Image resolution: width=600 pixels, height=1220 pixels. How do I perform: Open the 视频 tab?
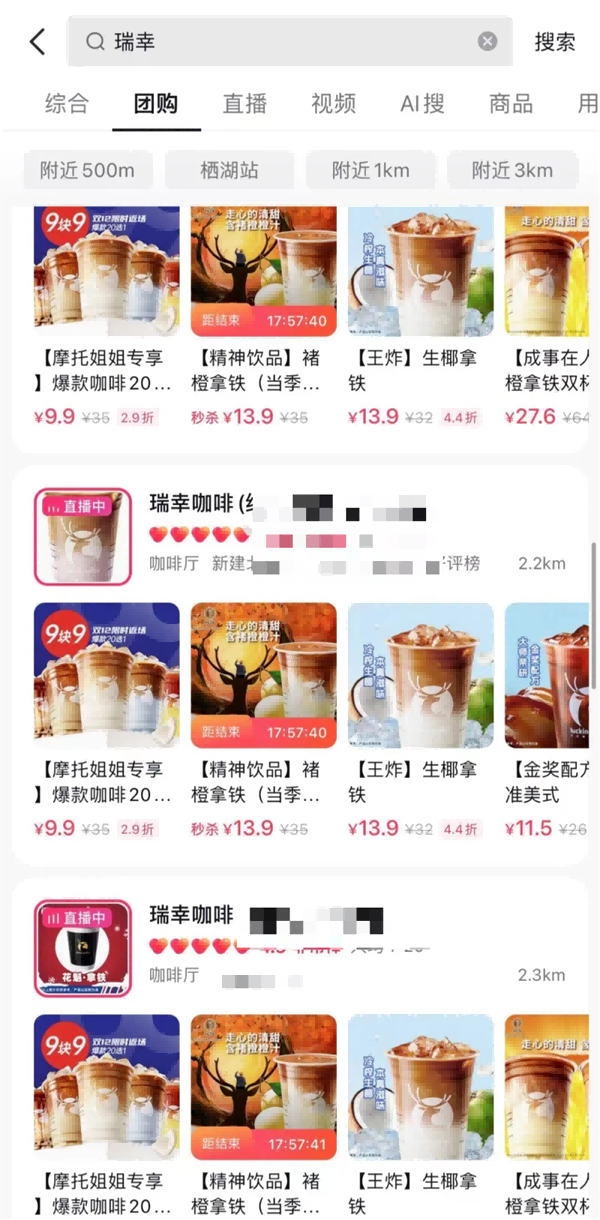334,103
